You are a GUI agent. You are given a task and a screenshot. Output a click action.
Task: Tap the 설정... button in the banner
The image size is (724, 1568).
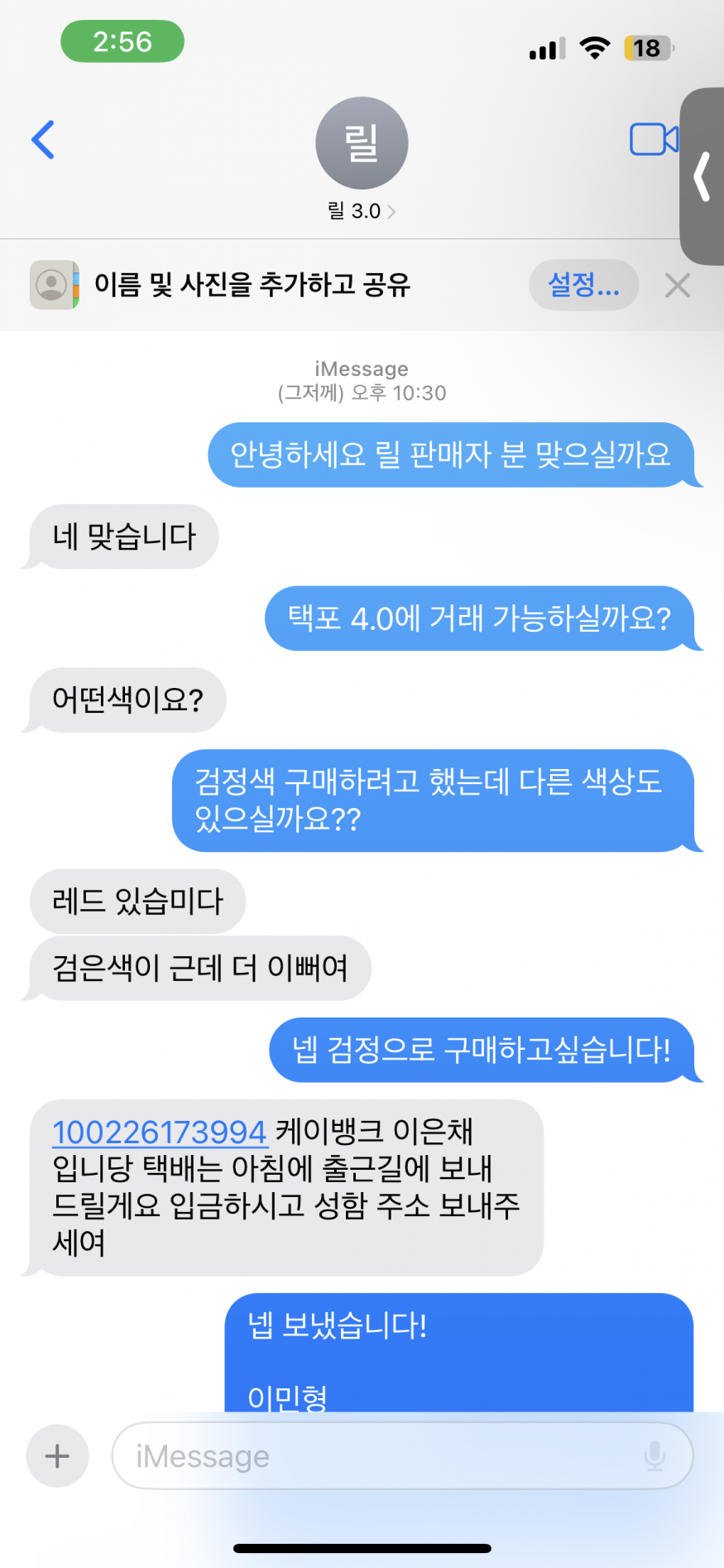coord(583,285)
